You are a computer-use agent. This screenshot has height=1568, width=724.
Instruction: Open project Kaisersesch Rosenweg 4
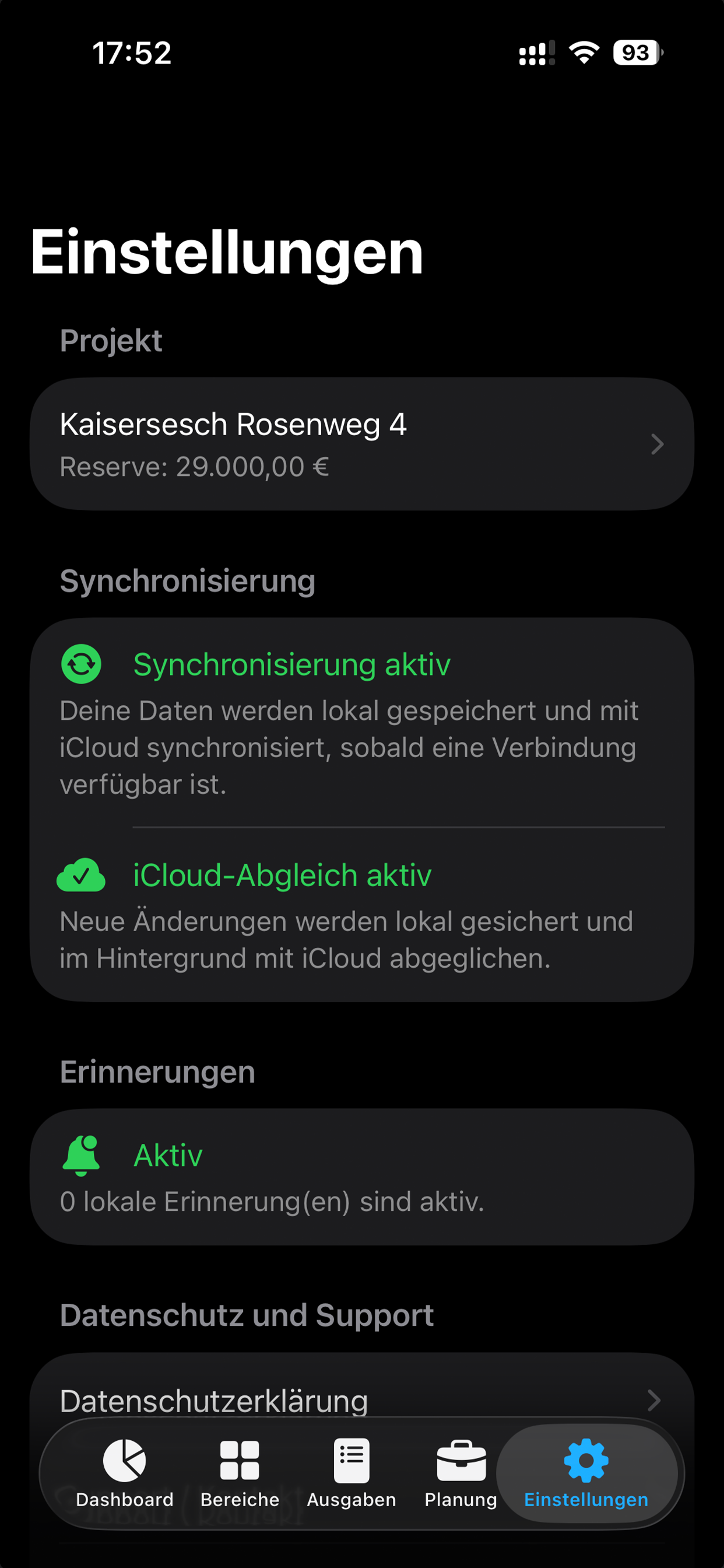pos(362,444)
